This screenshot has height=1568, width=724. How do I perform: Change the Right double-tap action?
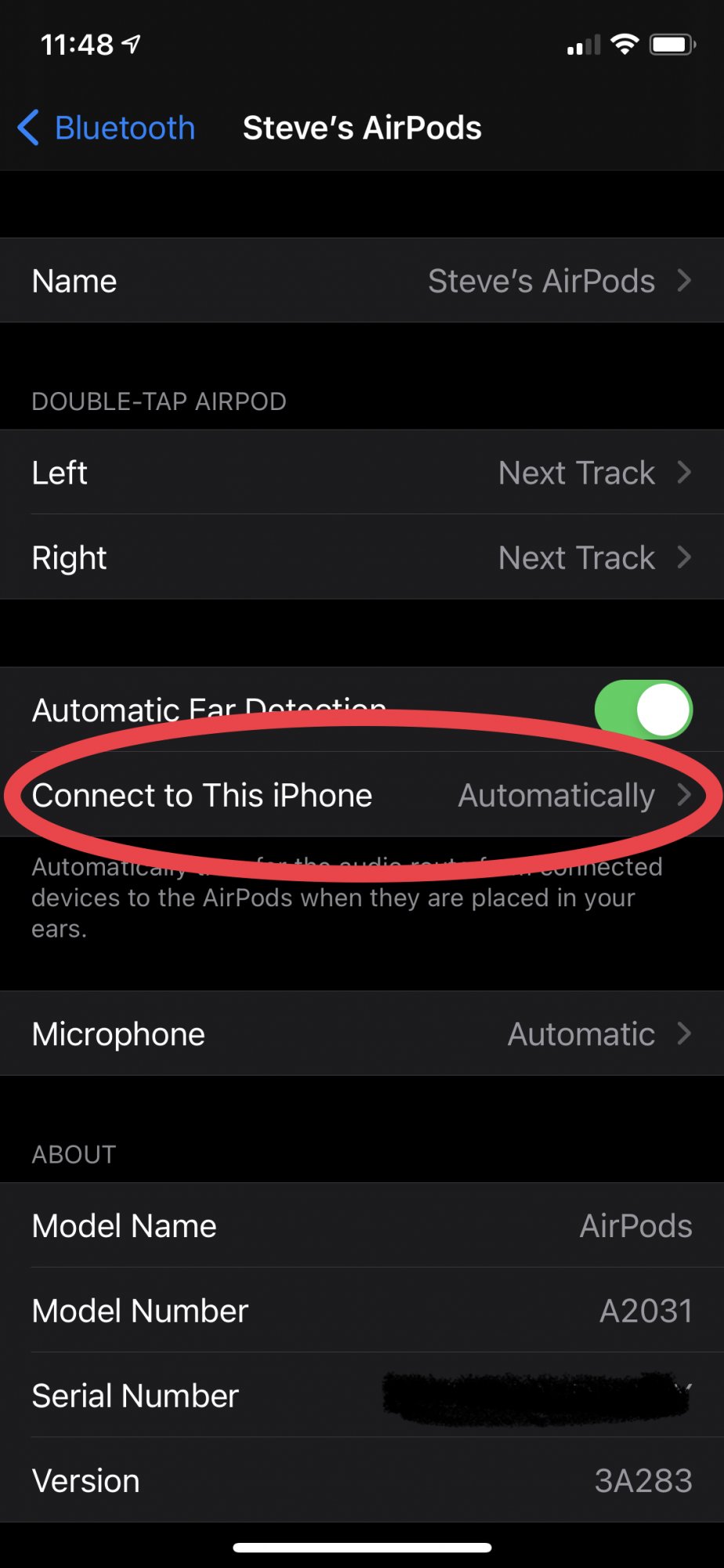coord(362,557)
